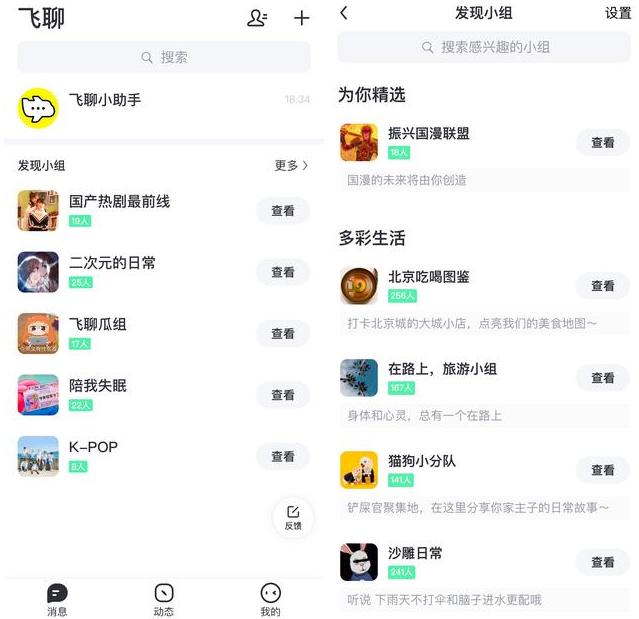Image resolution: width=639 pixels, height=619 pixels.
Task: Tap 更多 to see more groups
Action: click(x=291, y=165)
